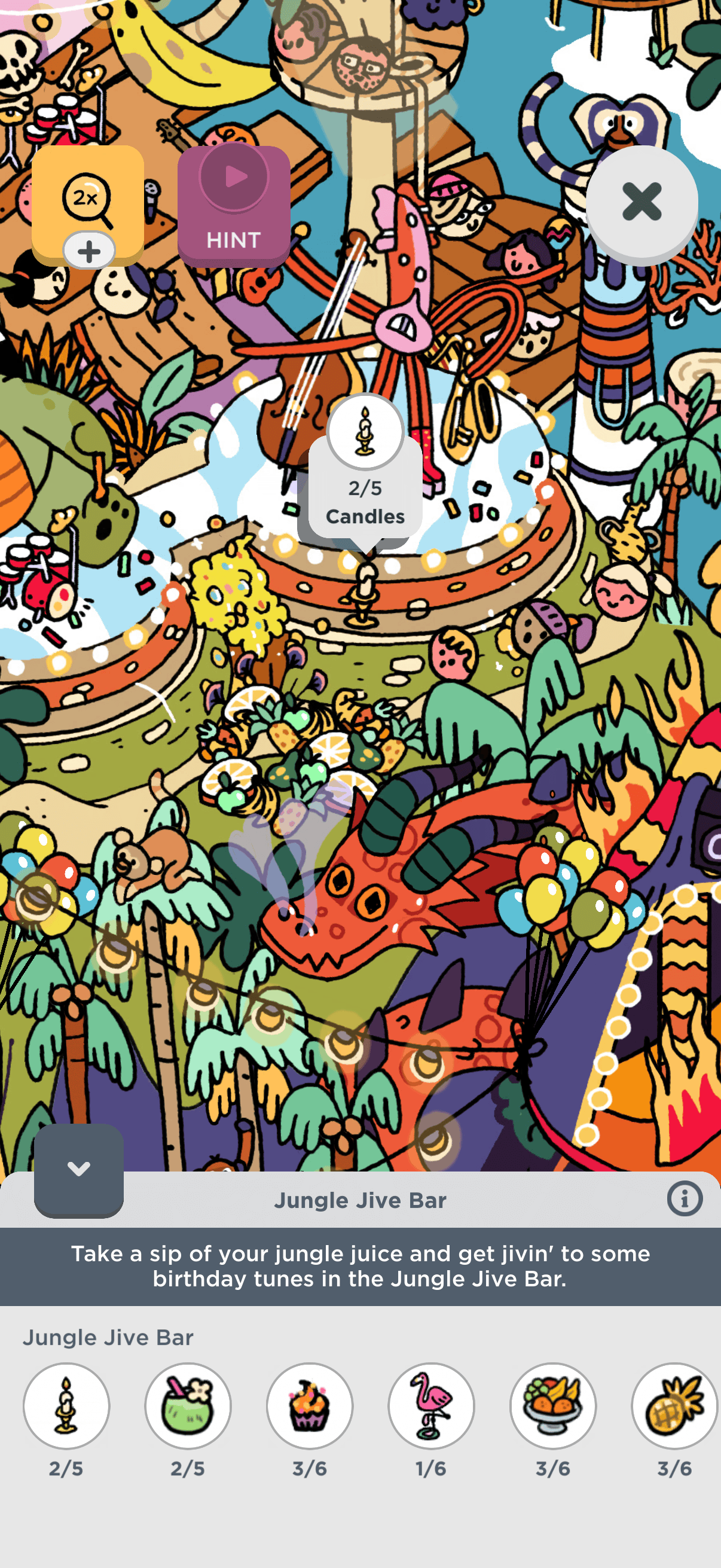The image size is (721, 1568).
Task: Collapse the item panel with the chevron
Action: coord(78,1169)
